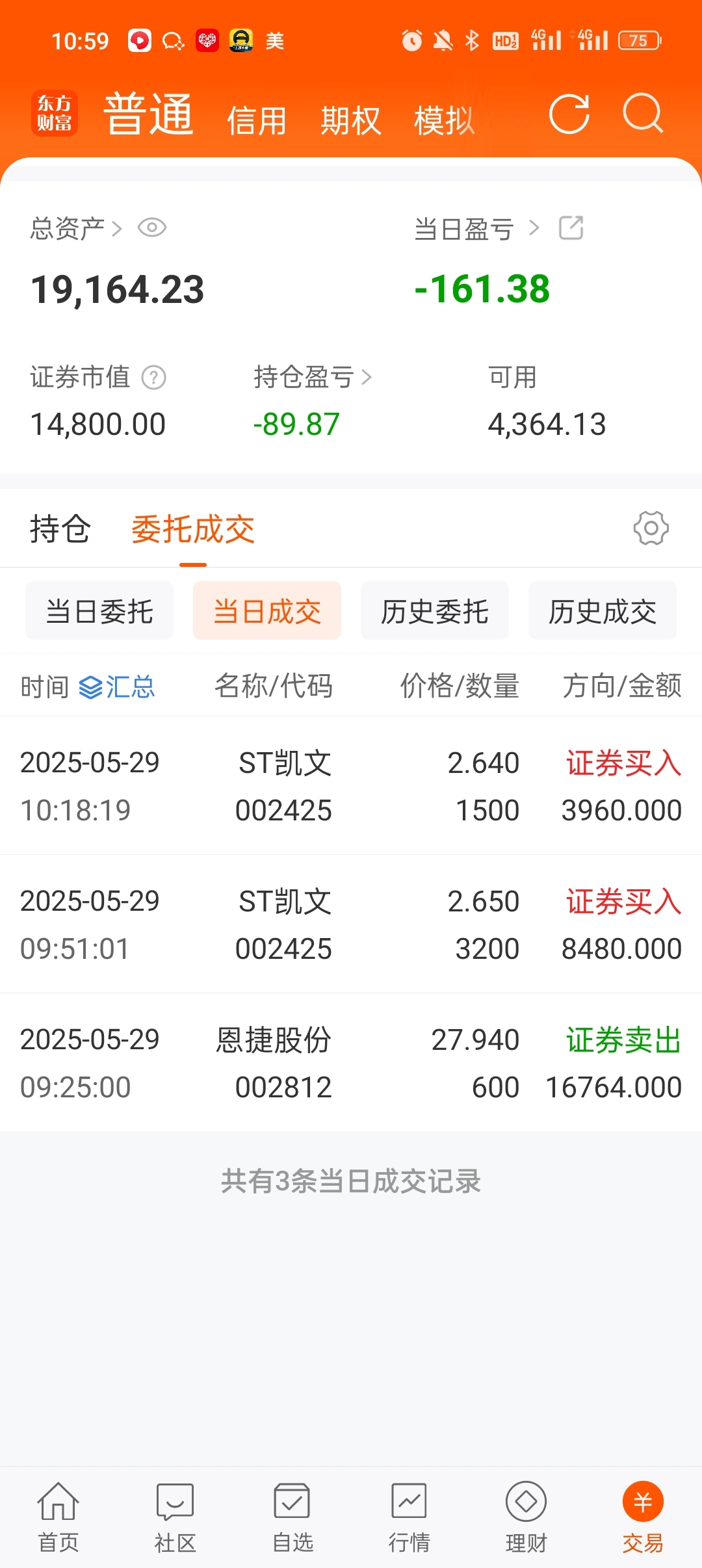
Task: Open the 恩捷股份 002812 sell record
Action: point(351,1063)
